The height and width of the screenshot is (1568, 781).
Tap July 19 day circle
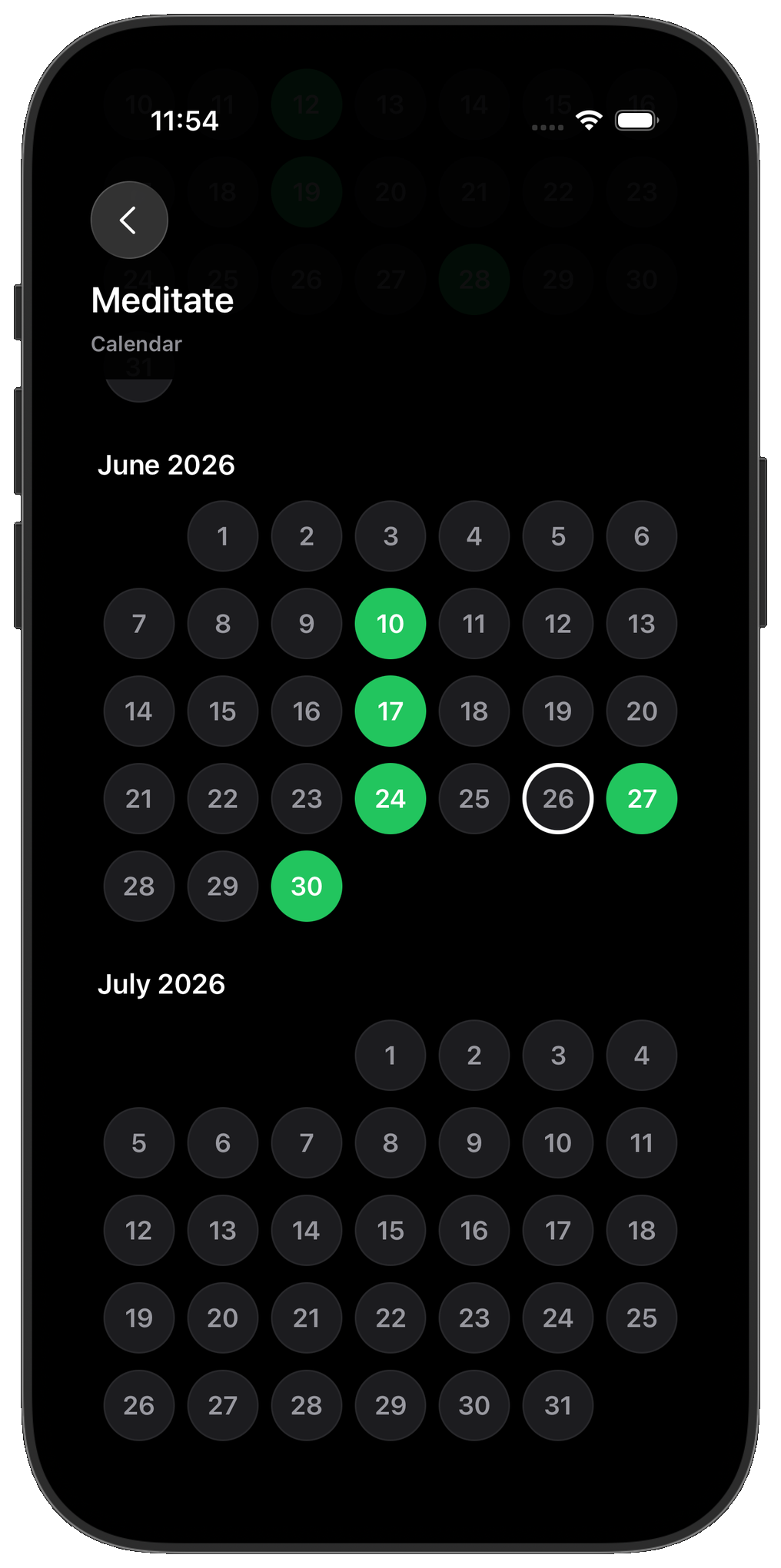(x=139, y=1318)
